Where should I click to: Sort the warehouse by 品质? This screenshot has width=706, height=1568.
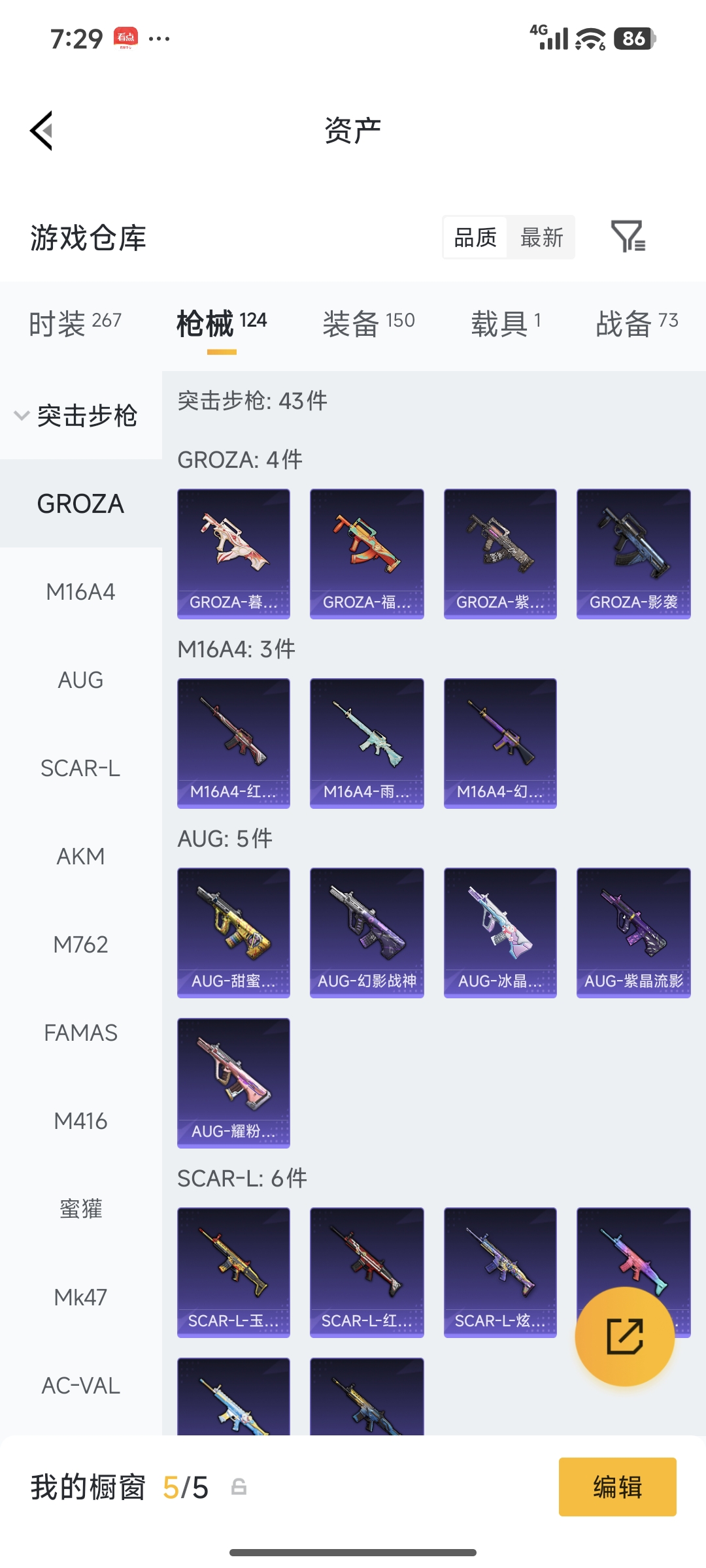tap(475, 238)
